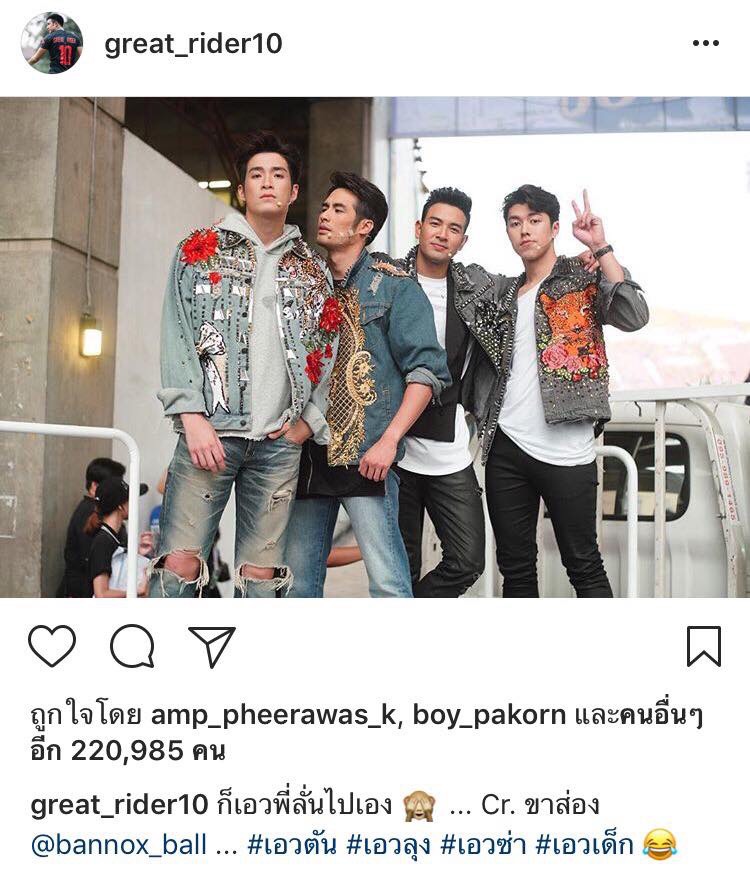
Task: Open comments with the speech bubble icon
Action: 132,646
